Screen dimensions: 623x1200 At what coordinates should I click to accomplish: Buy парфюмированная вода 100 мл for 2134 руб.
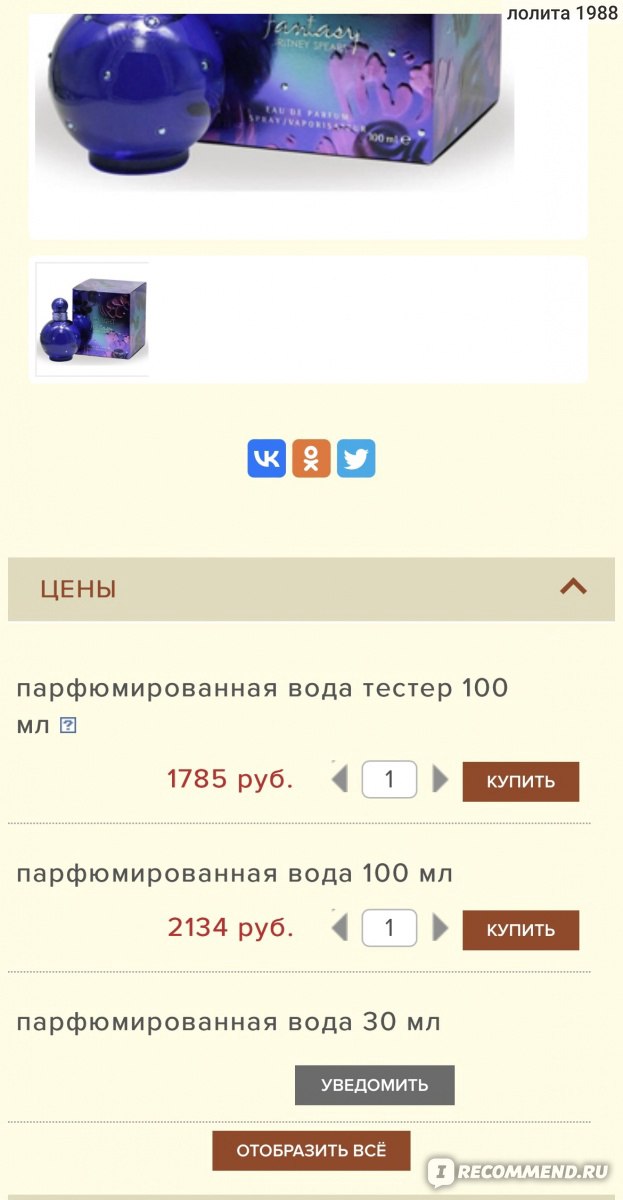(521, 930)
